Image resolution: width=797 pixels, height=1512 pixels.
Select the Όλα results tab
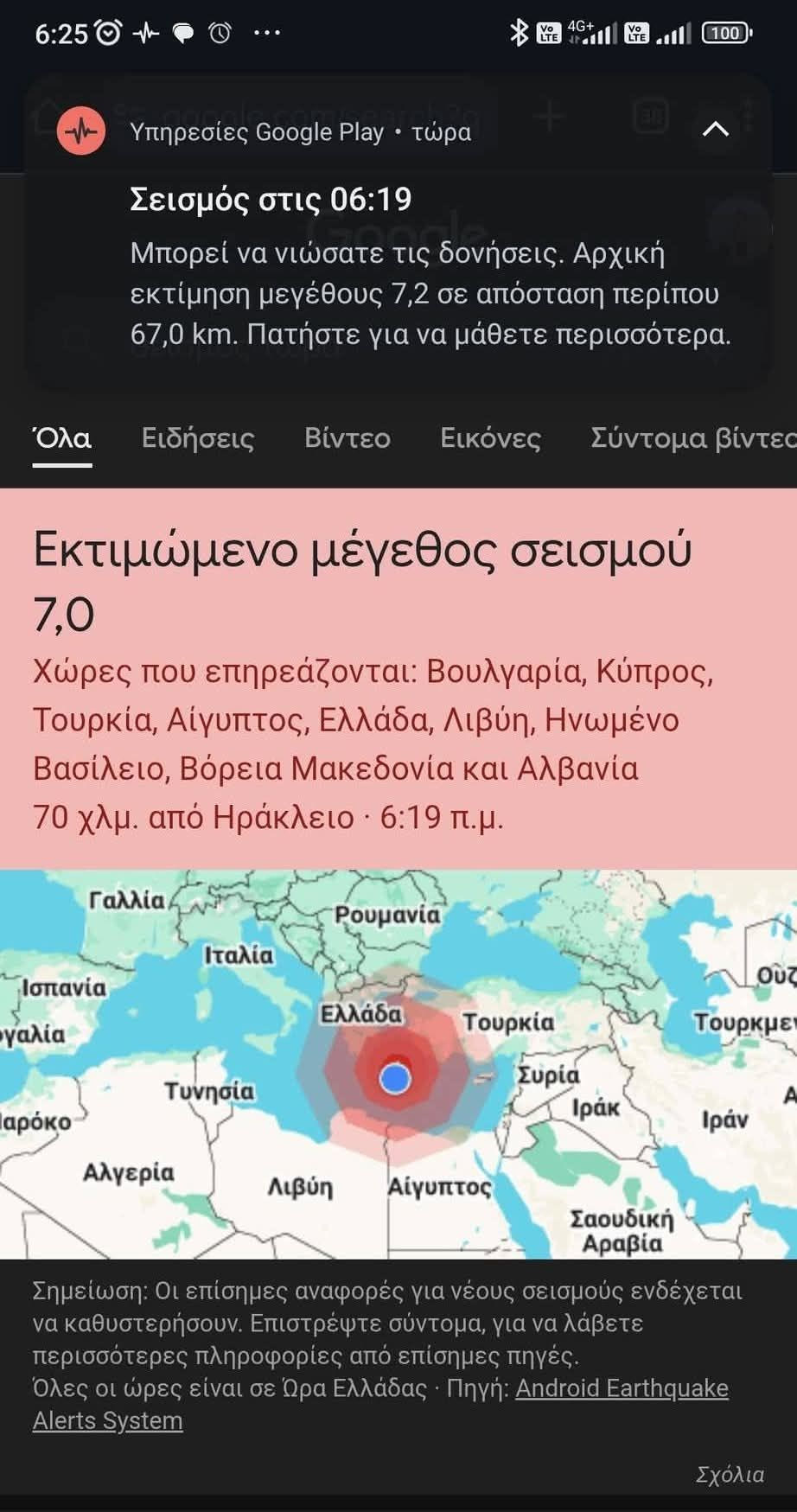(62, 438)
